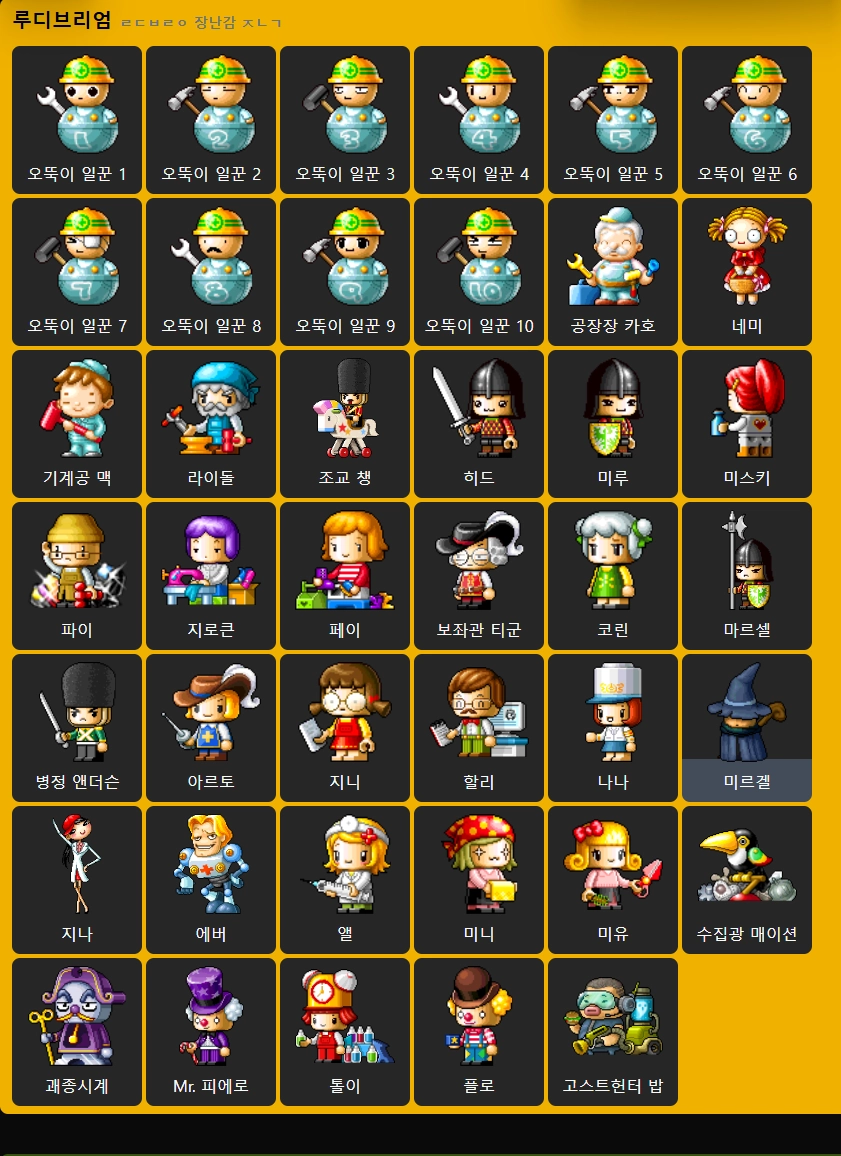This screenshot has height=1156, width=841.
Task: Select the Mr. 피에로 card
Action: tap(211, 1032)
